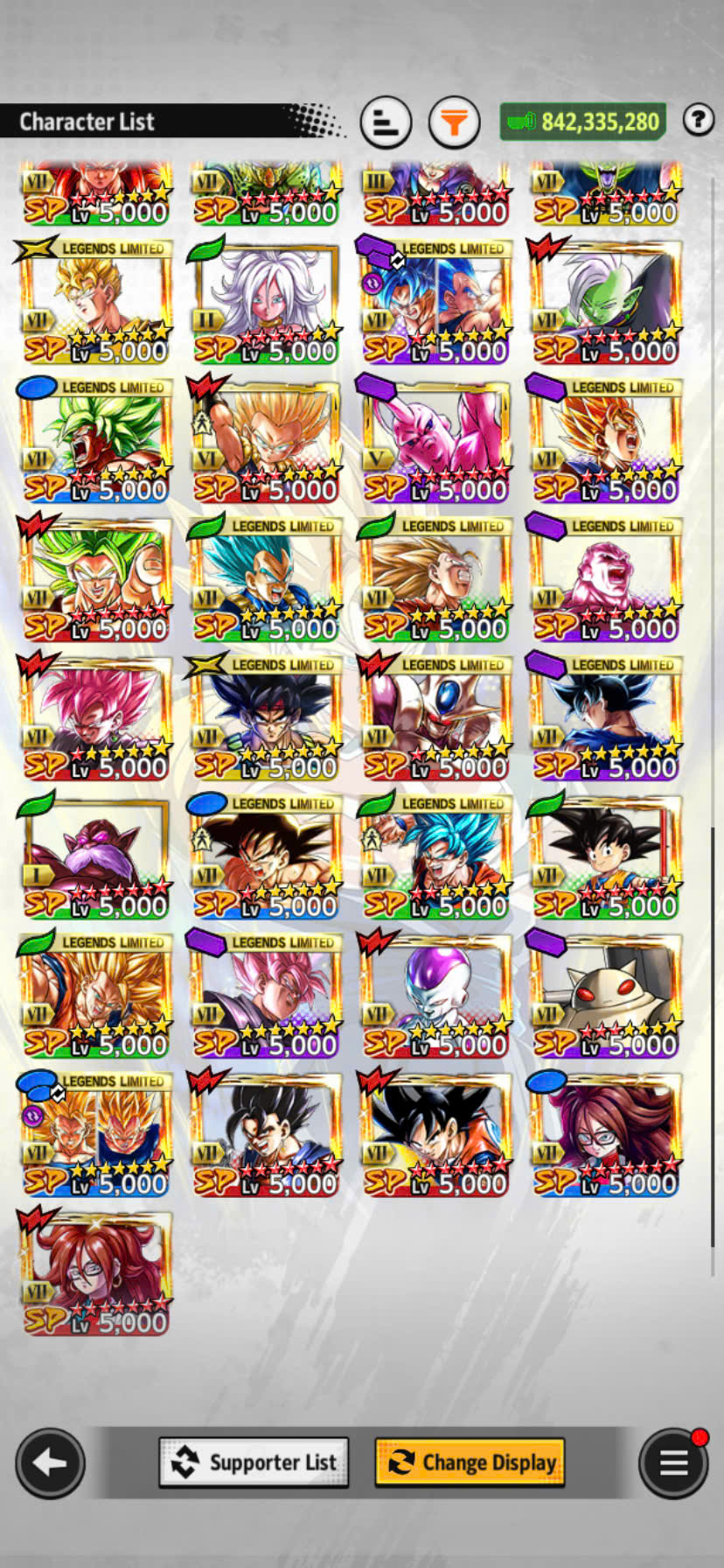Open the green-skinned Zamasu card
This screenshot has width=724, height=1568.
coord(605,302)
